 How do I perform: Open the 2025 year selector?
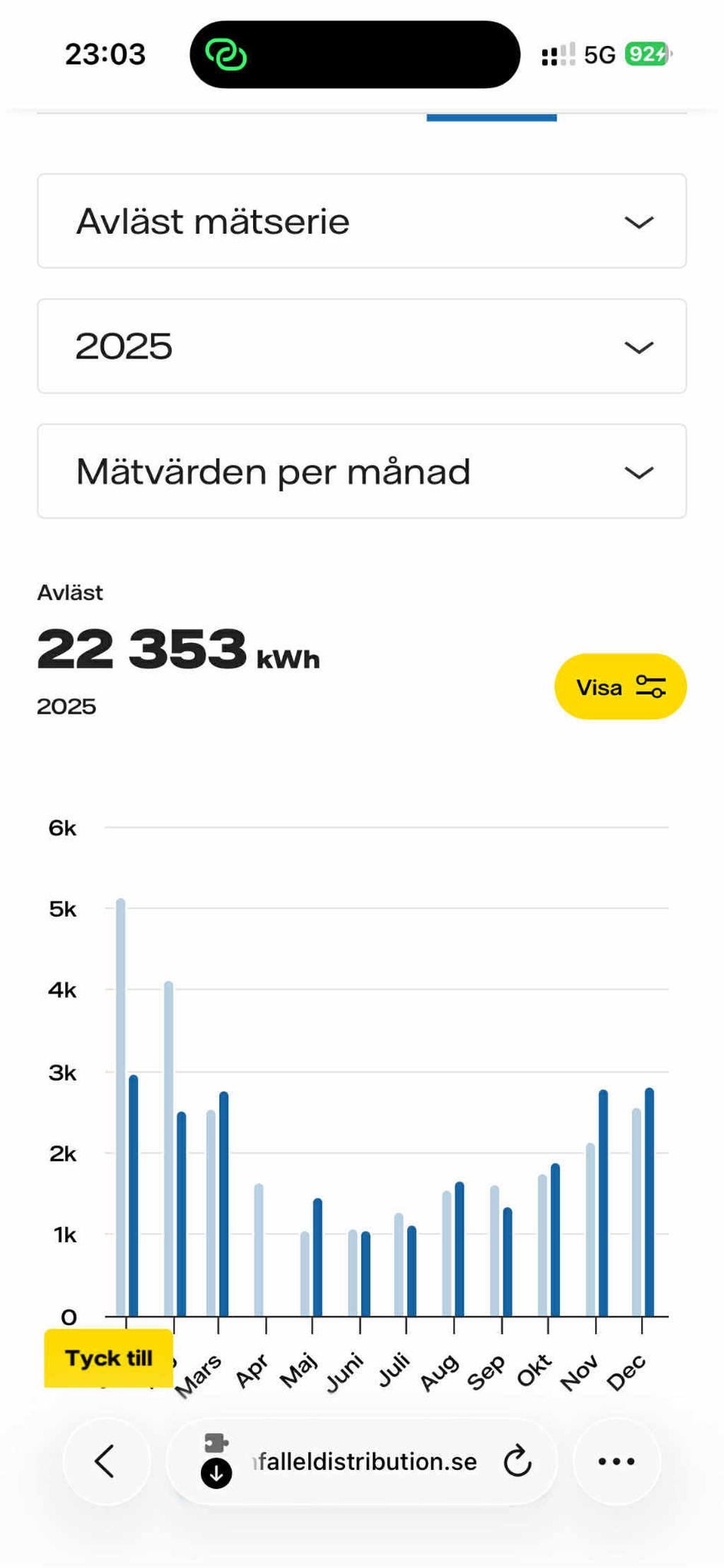click(361, 346)
